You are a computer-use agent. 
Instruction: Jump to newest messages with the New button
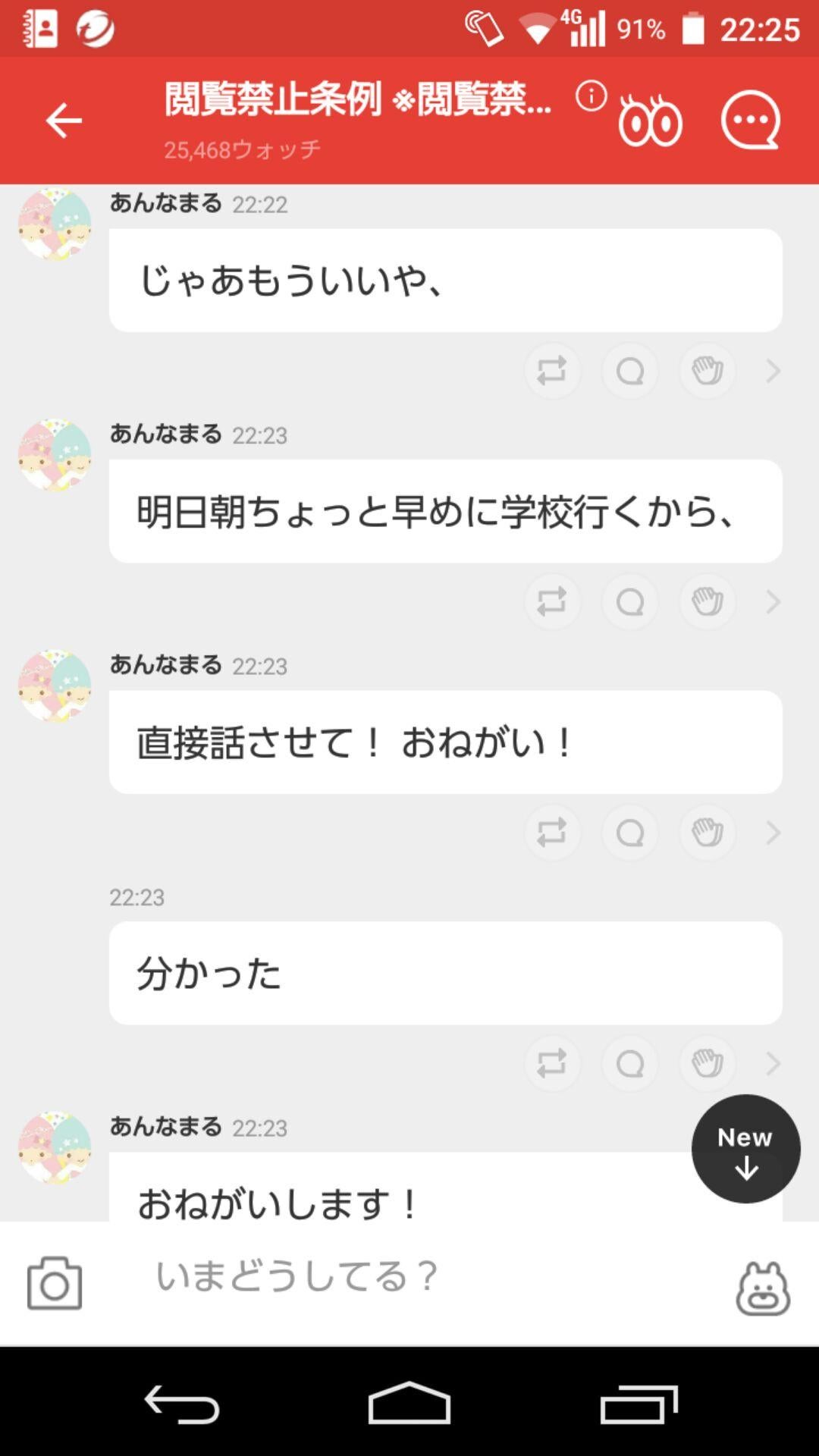point(745,1148)
